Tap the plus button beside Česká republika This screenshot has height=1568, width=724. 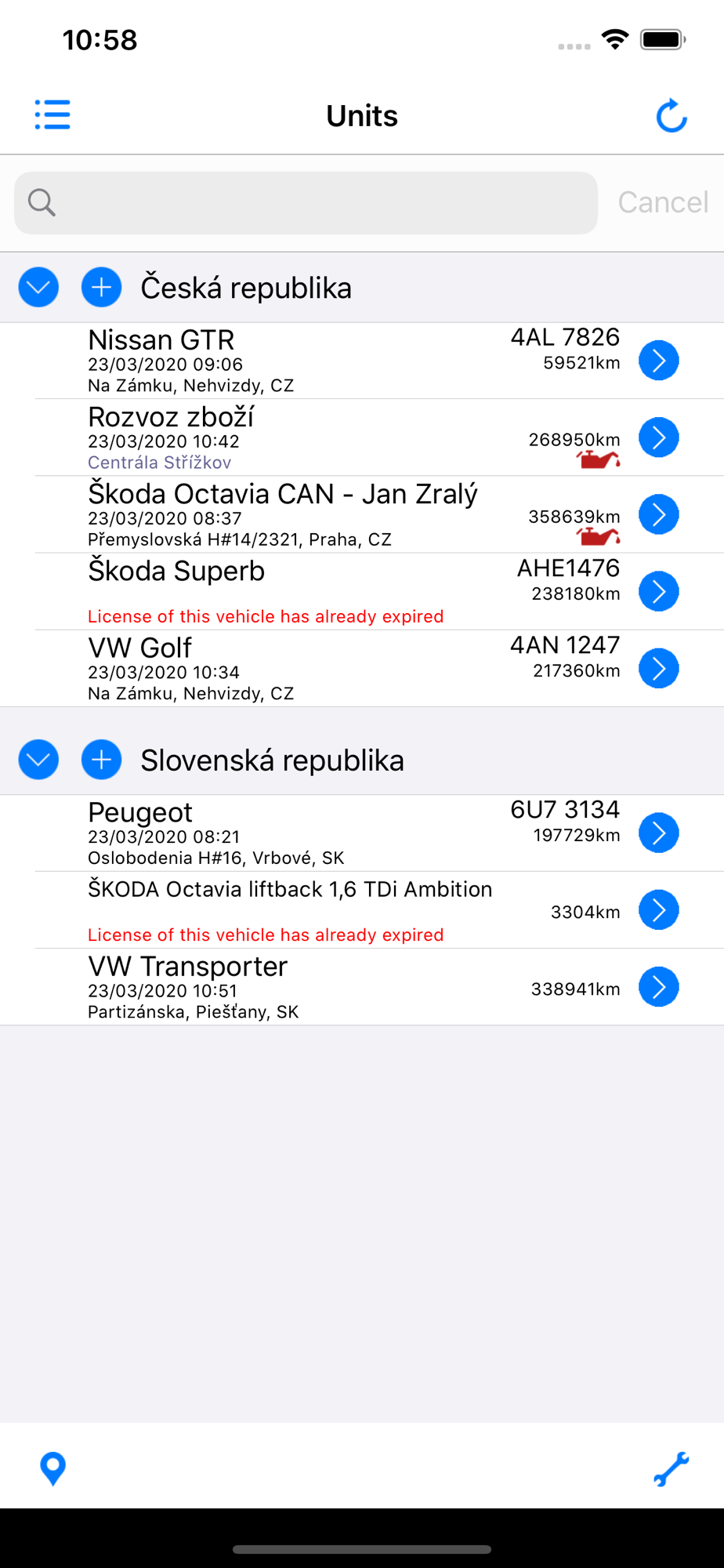(102, 288)
